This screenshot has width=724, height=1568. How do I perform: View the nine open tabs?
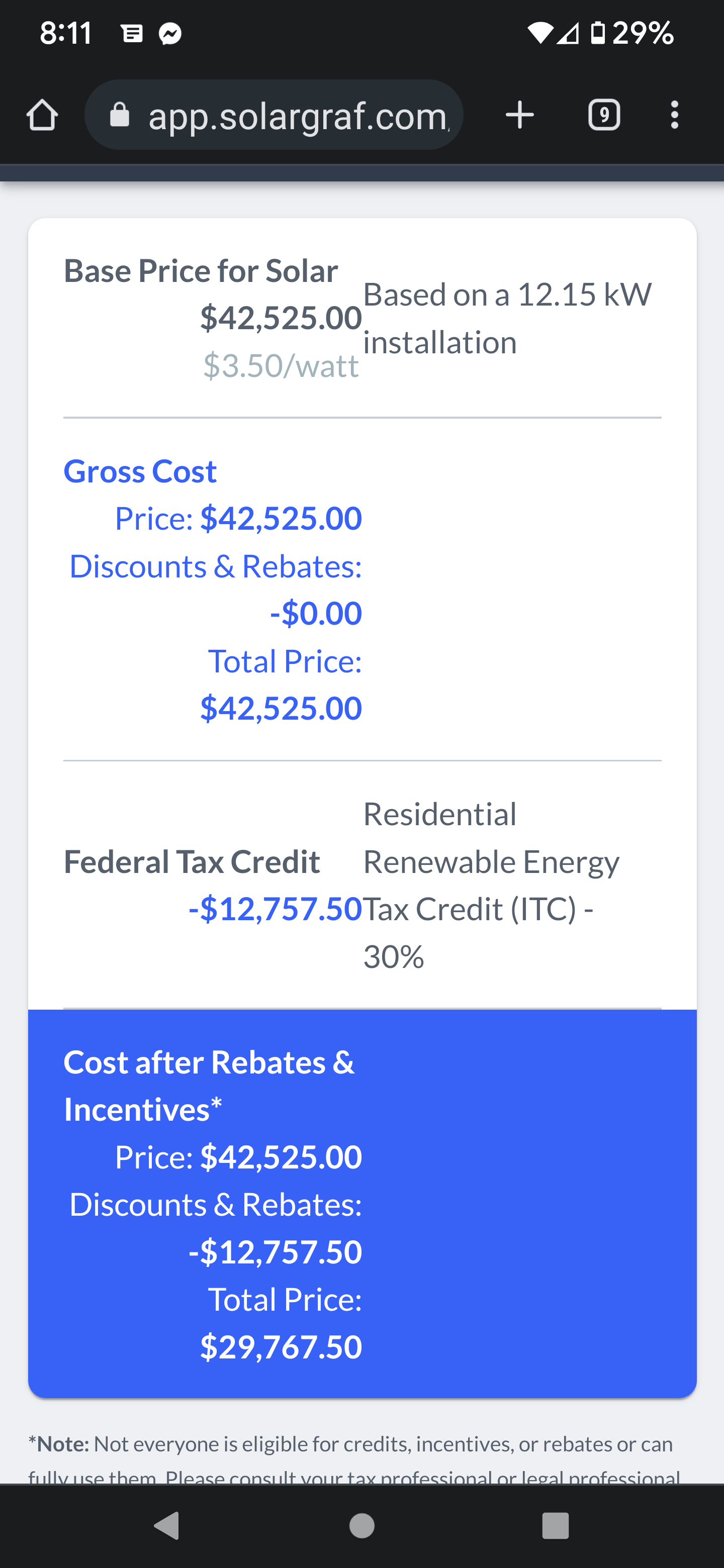pyautogui.click(x=604, y=115)
